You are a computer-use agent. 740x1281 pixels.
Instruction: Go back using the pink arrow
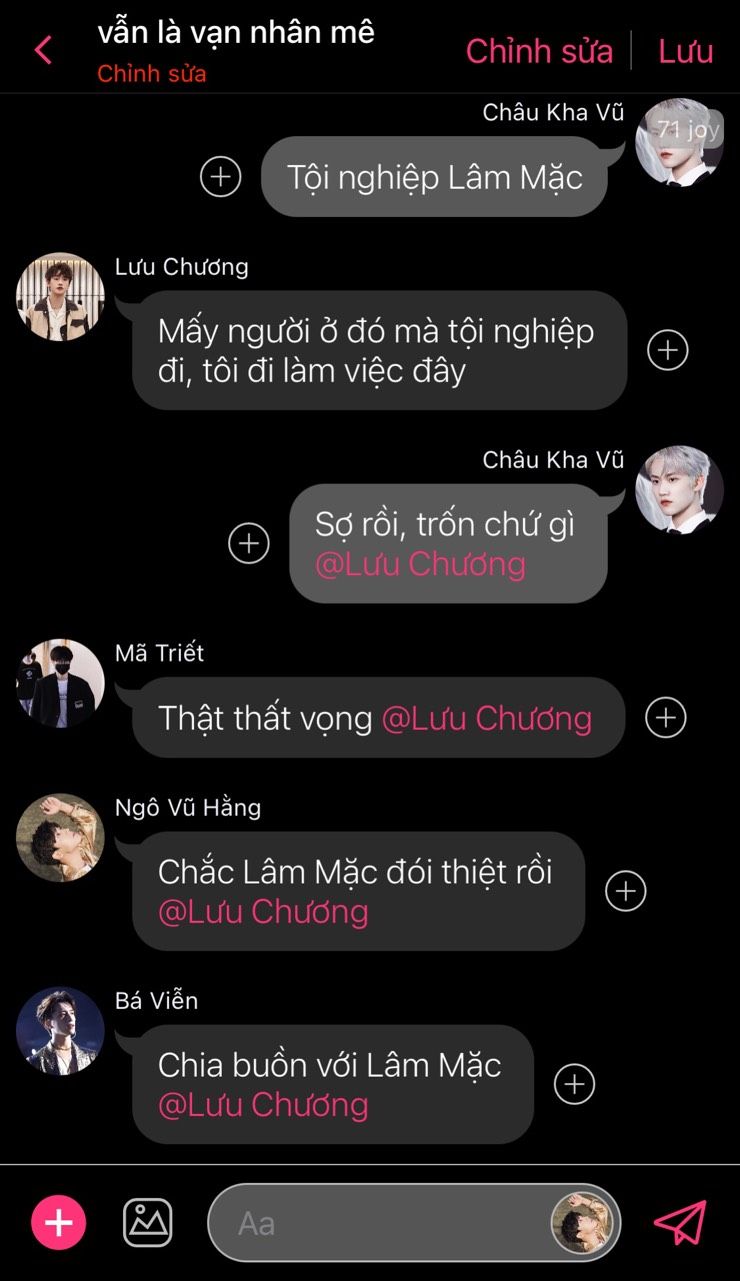pos(43,50)
